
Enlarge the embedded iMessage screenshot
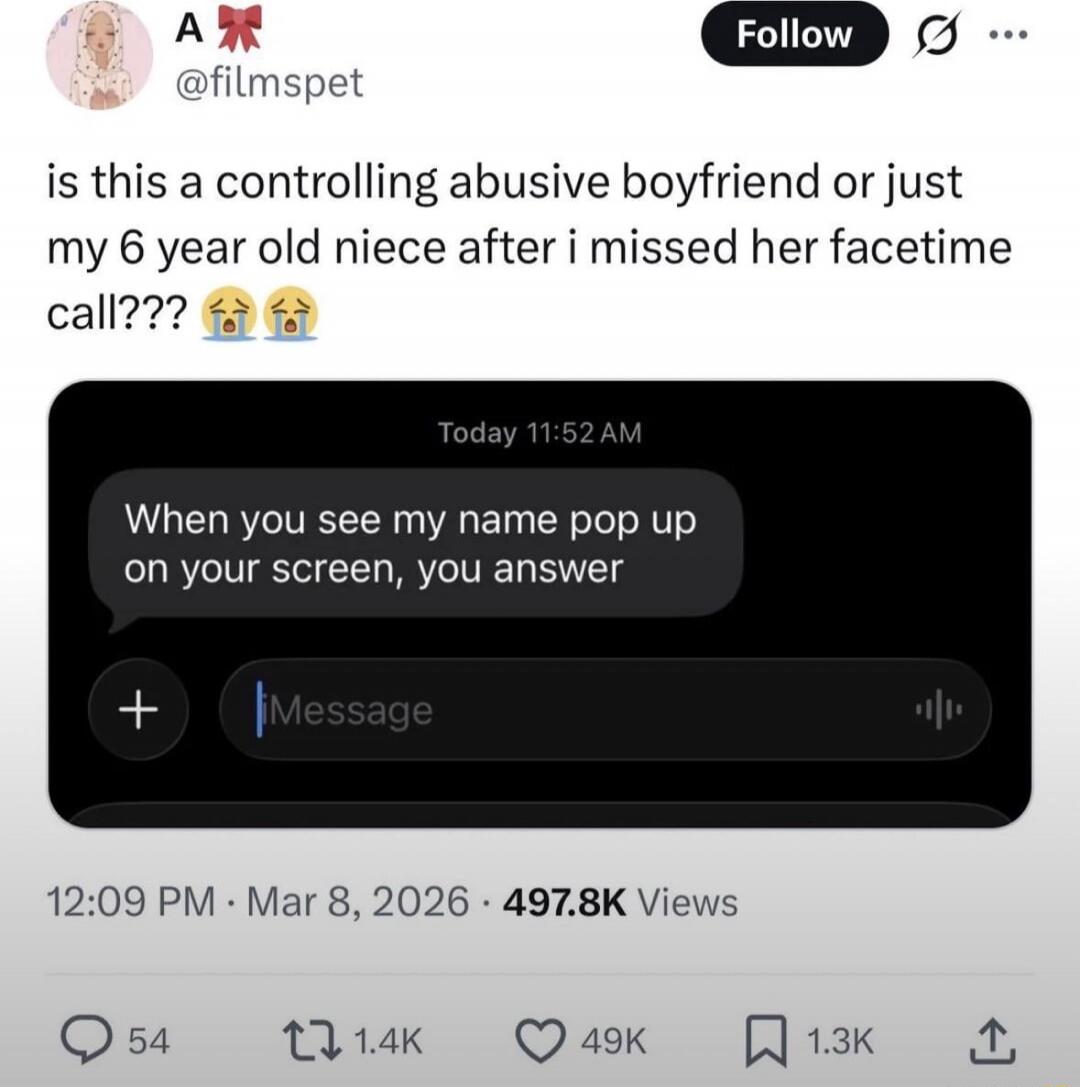pos(540,600)
